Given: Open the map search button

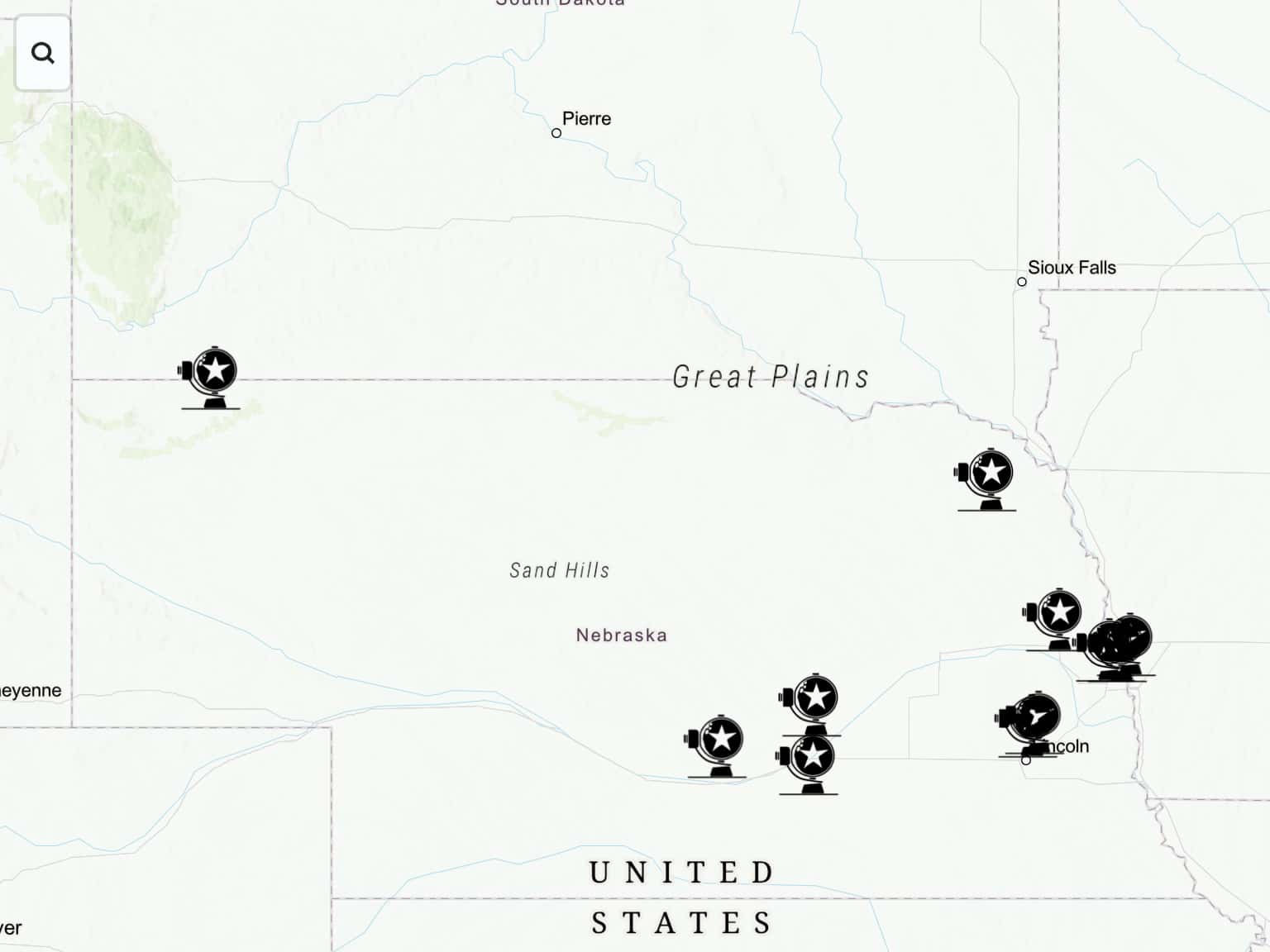Looking at the screenshot, I should tap(43, 54).
